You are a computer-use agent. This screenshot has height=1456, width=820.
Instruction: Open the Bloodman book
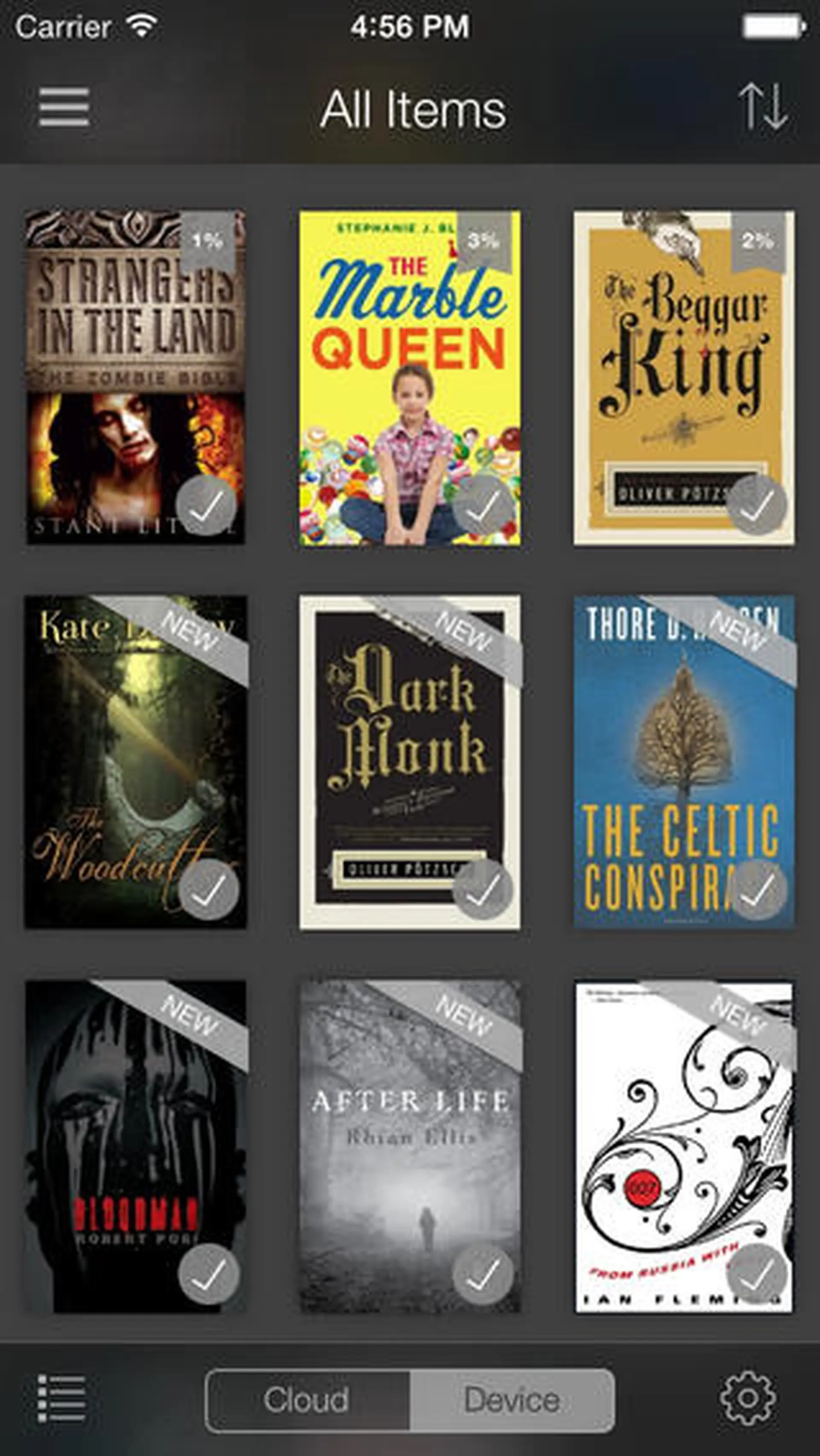coord(136,1147)
